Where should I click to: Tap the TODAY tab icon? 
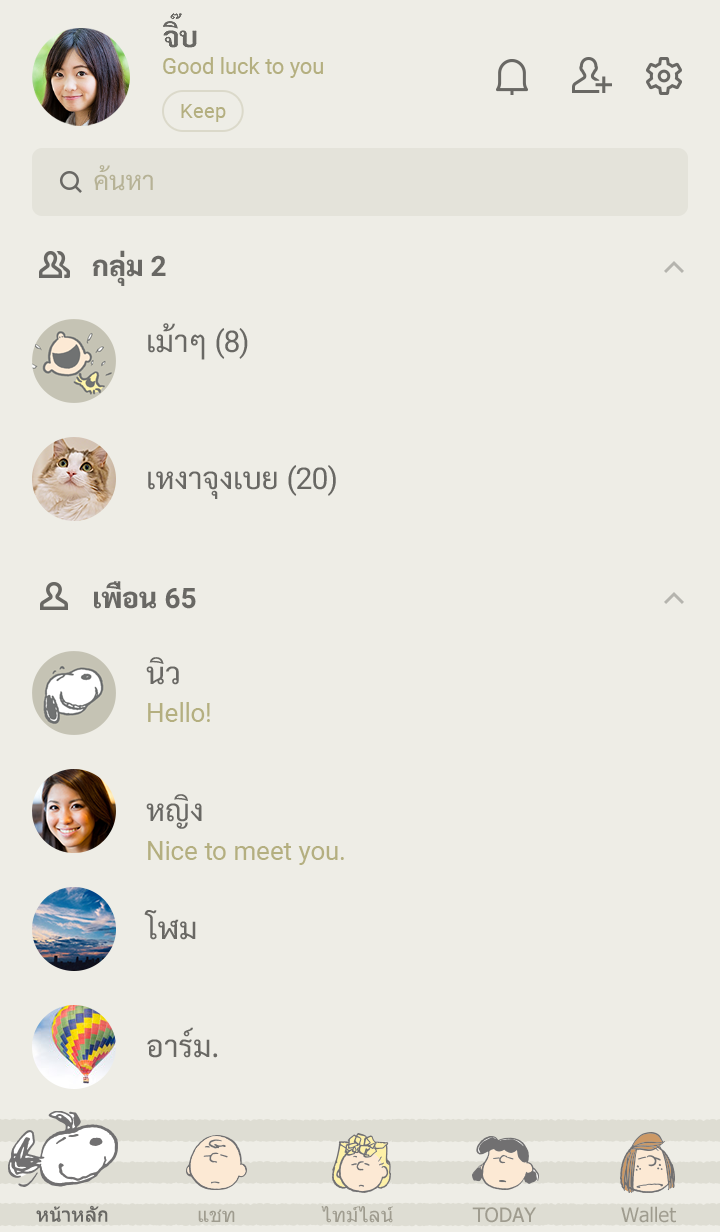point(504,1165)
